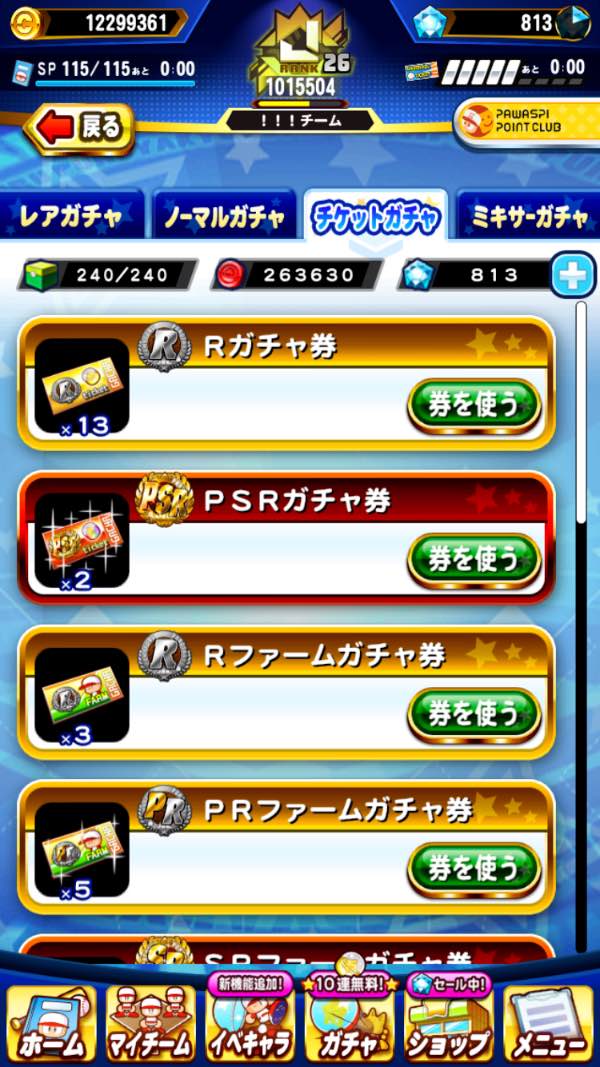Use an Rファームガチャ券 ticket
Image resolution: width=600 pixels, height=1067 pixels.
[x=474, y=713]
